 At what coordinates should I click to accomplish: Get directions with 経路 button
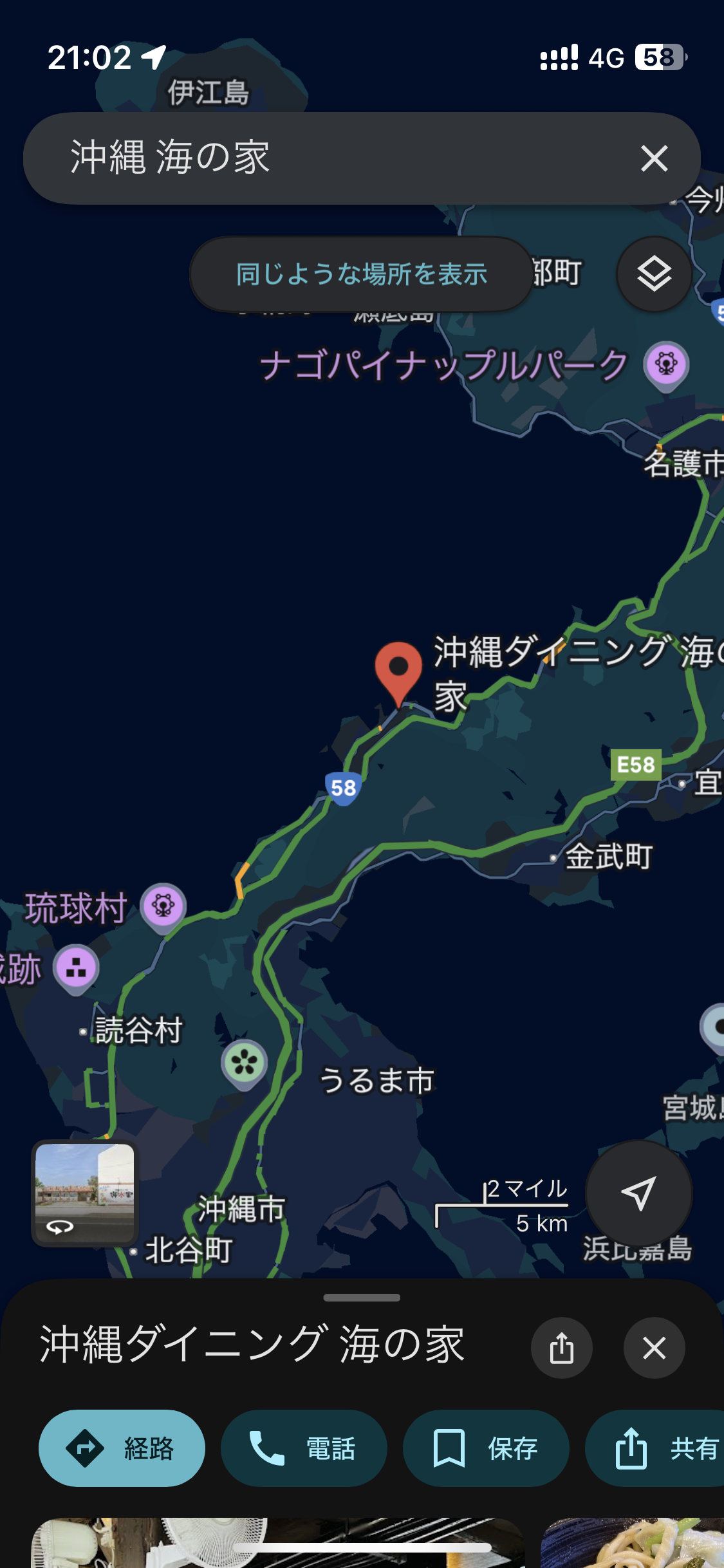pos(122,1448)
